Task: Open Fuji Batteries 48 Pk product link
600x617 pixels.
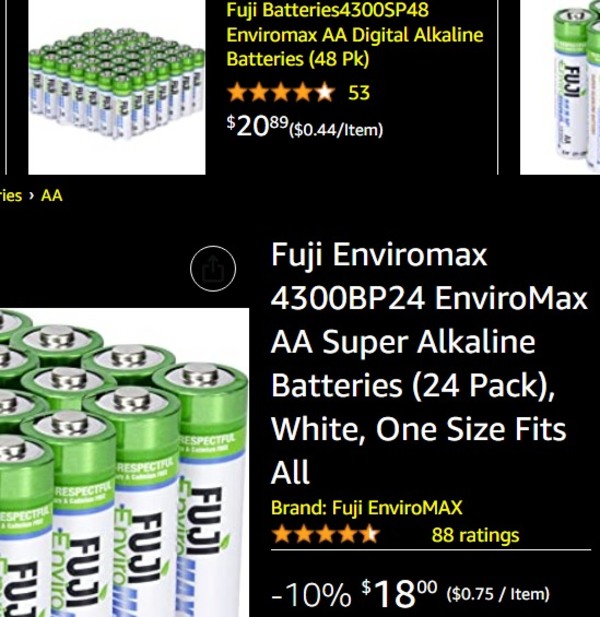Action: 355,35
